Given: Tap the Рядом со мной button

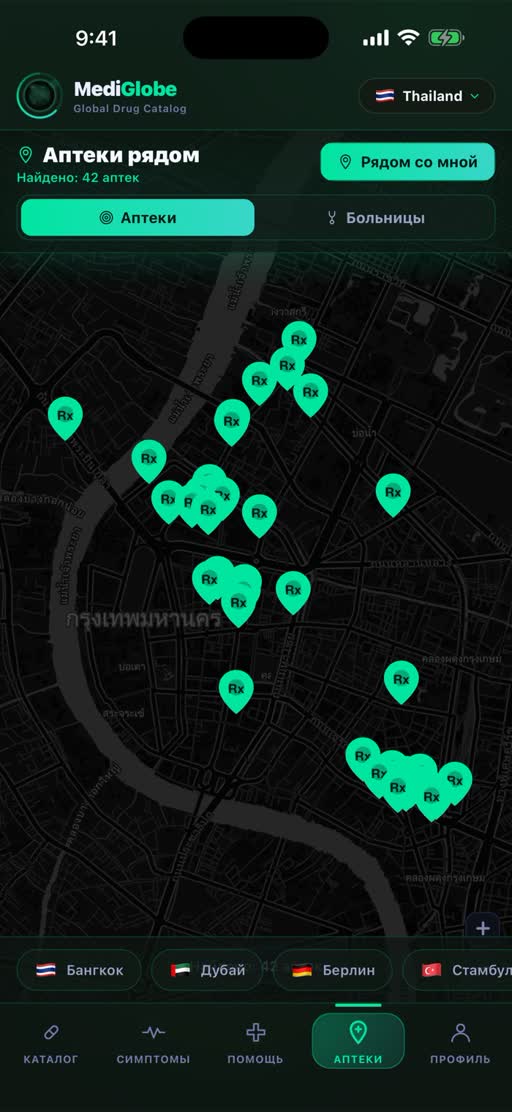Looking at the screenshot, I should pos(408,162).
